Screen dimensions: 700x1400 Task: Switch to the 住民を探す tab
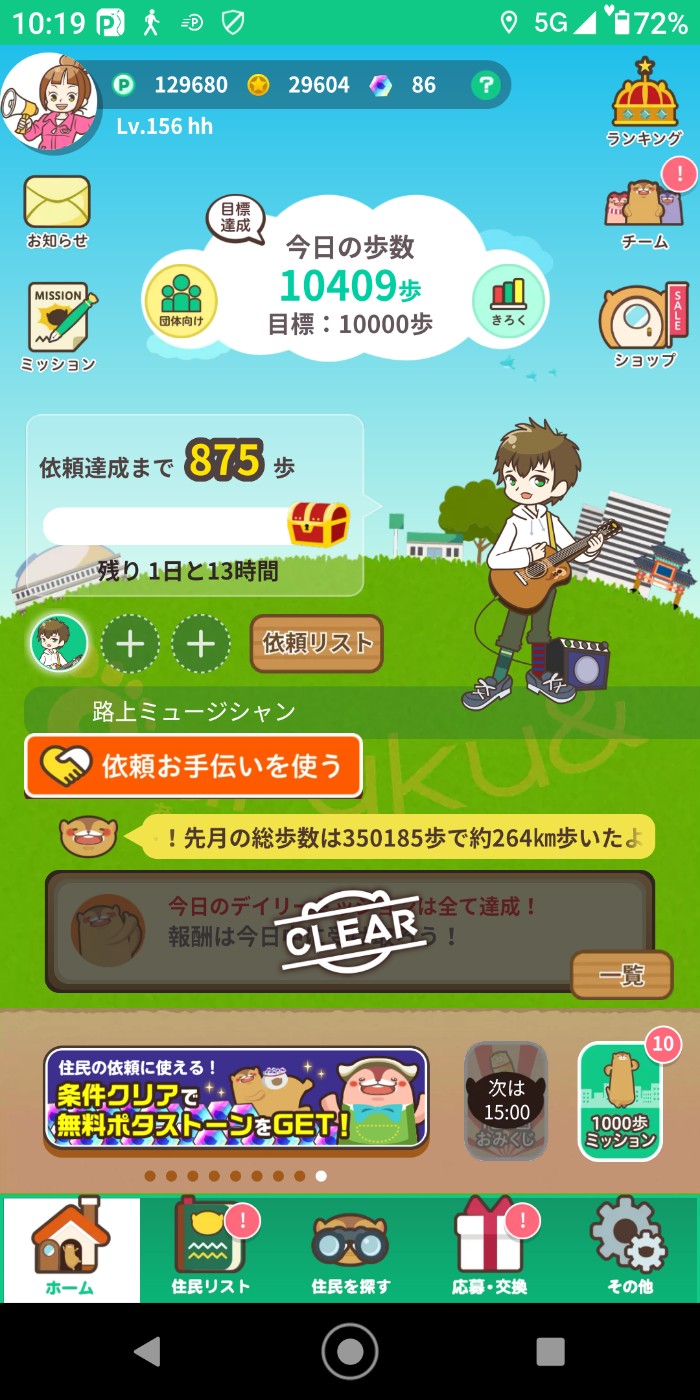(x=350, y=1250)
